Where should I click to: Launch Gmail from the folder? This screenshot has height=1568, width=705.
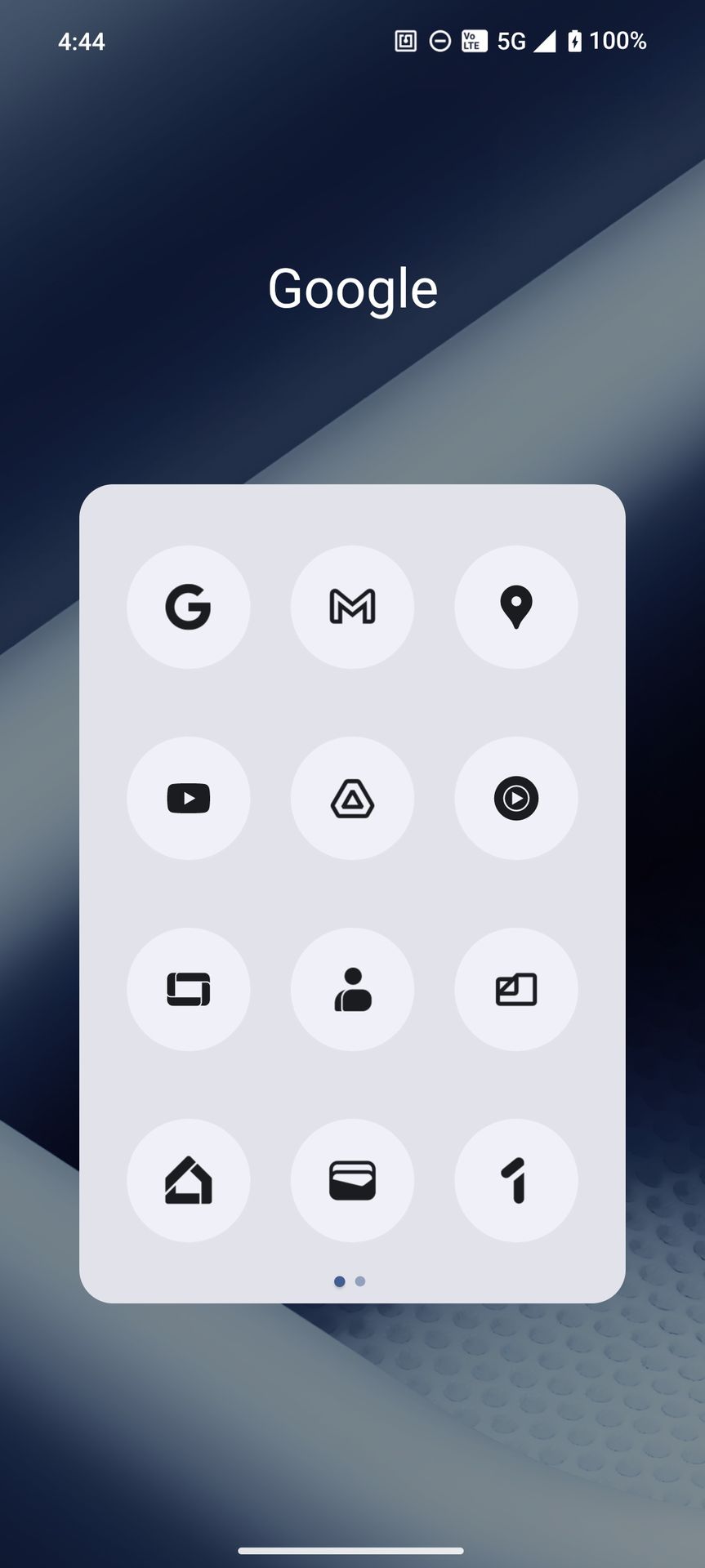tap(352, 607)
